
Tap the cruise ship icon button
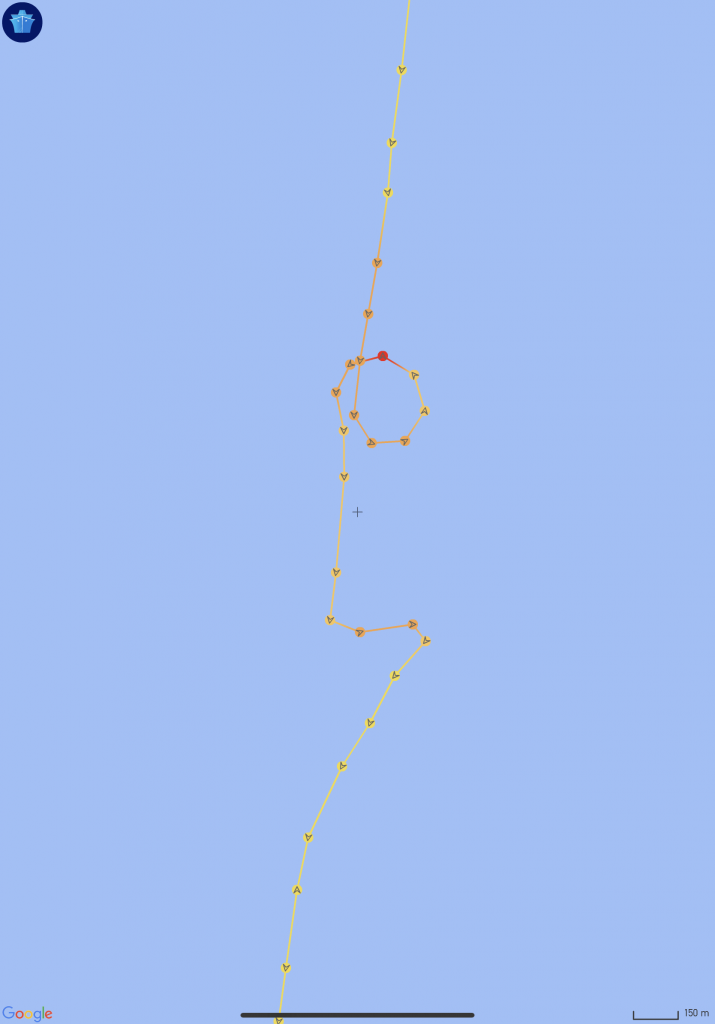point(22,22)
